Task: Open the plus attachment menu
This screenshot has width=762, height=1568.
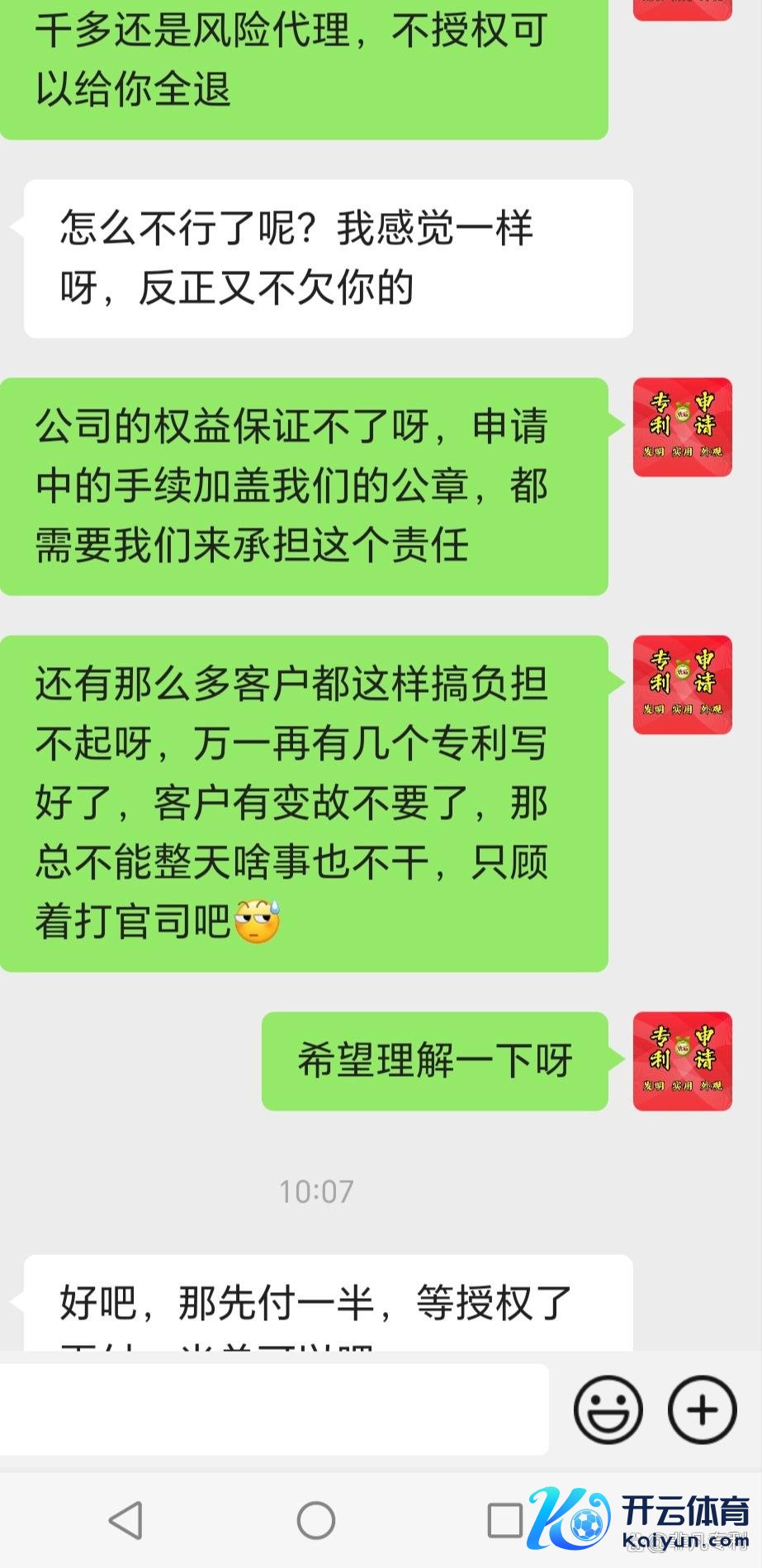Action: 702,1409
